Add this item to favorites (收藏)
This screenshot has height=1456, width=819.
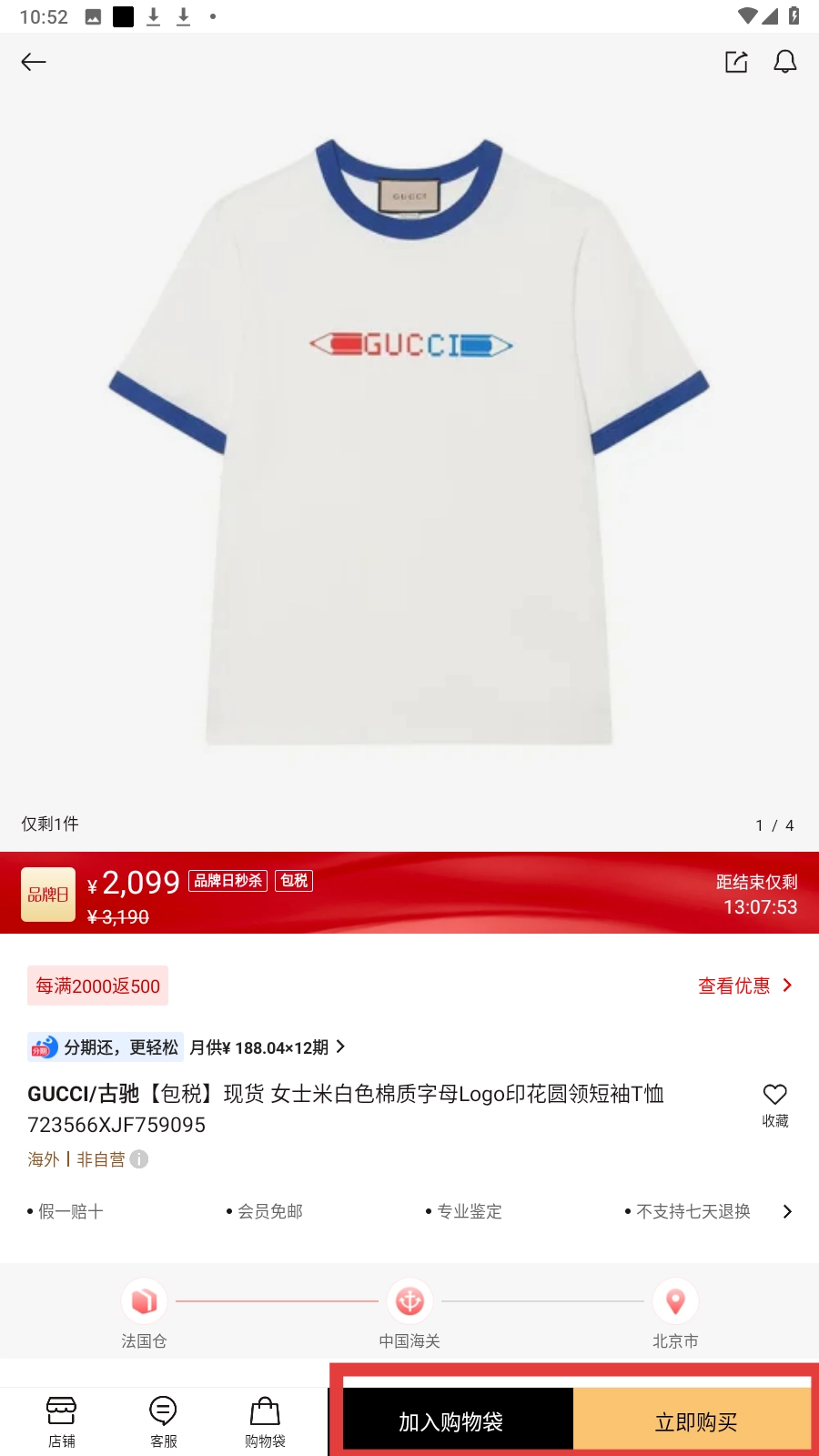click(775, 1104)
